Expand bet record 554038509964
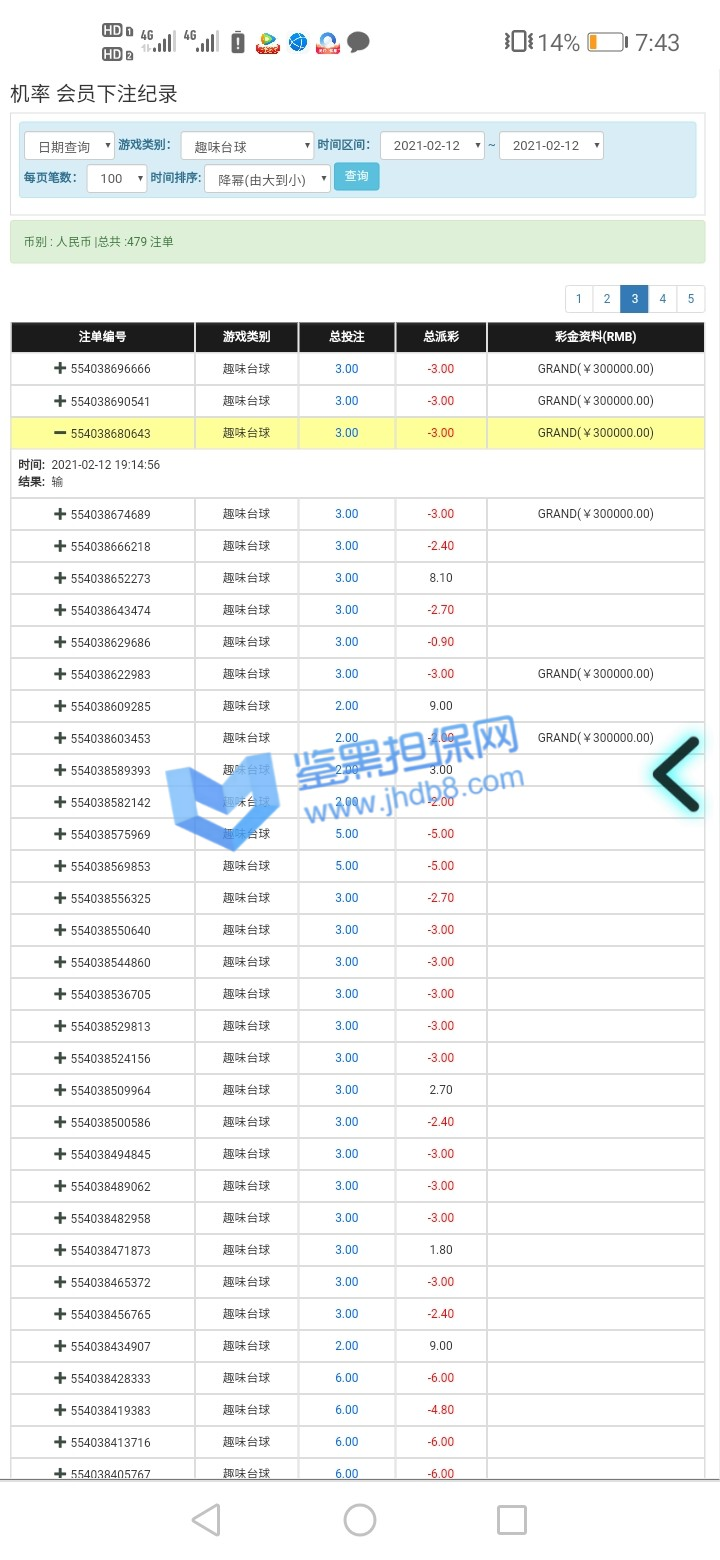 coord(60,1090)
